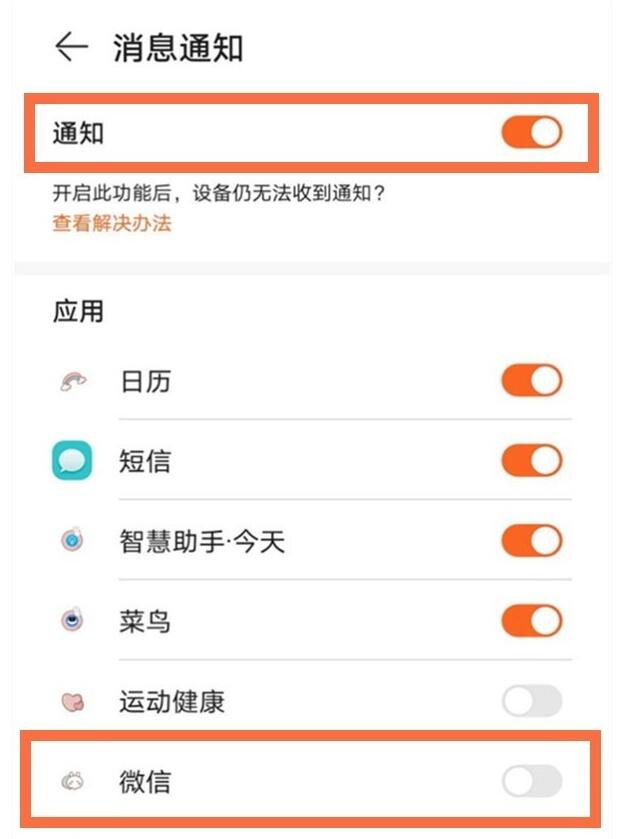Disable the 菜鸟 notification switch
The height and width of the screenshot is (839, 635).
[531, 621]
